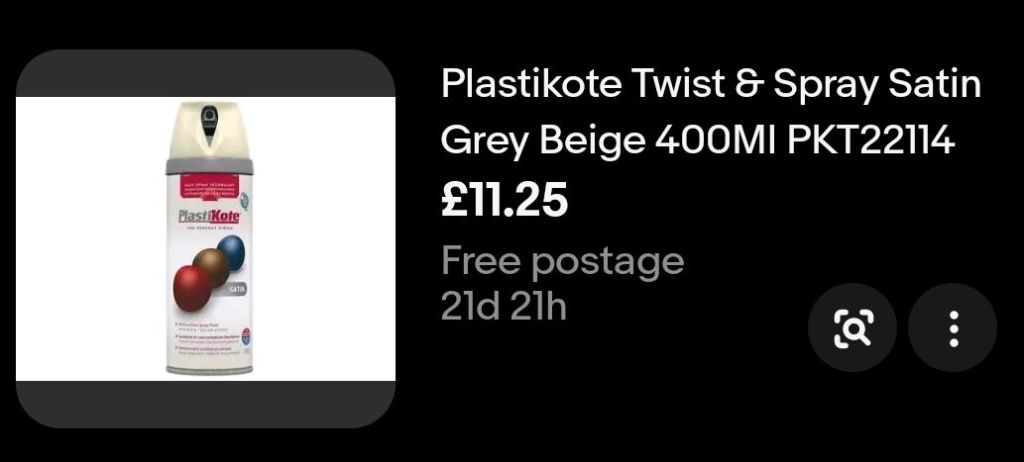Image resolution: width=1024 pixels, height=462 pixels.
Task: Open the Plastikote Twist & Spray listing
Action: coord(710,113)
